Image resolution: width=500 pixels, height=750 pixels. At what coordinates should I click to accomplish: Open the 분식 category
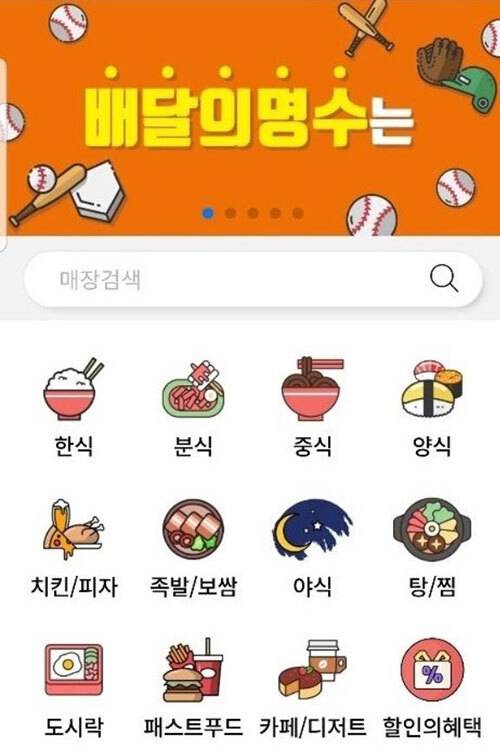193,407
